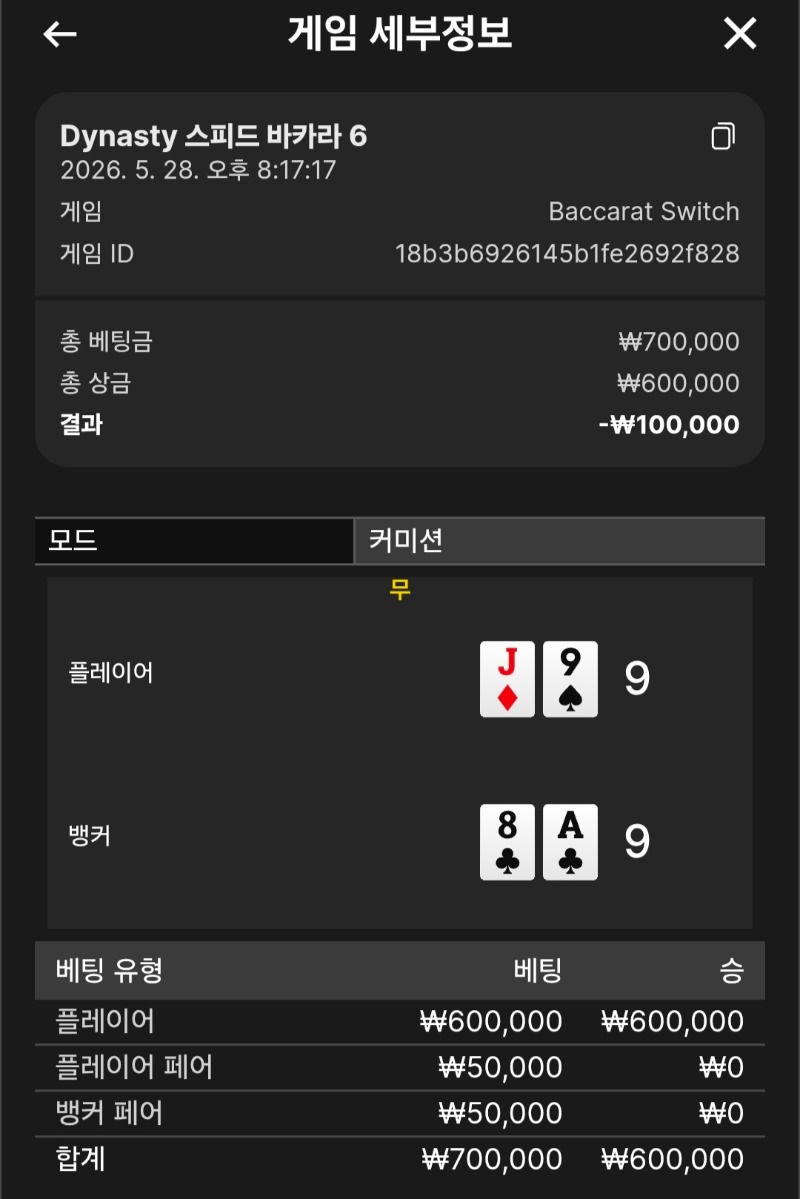Copy the game ID details

pos(723,136)
